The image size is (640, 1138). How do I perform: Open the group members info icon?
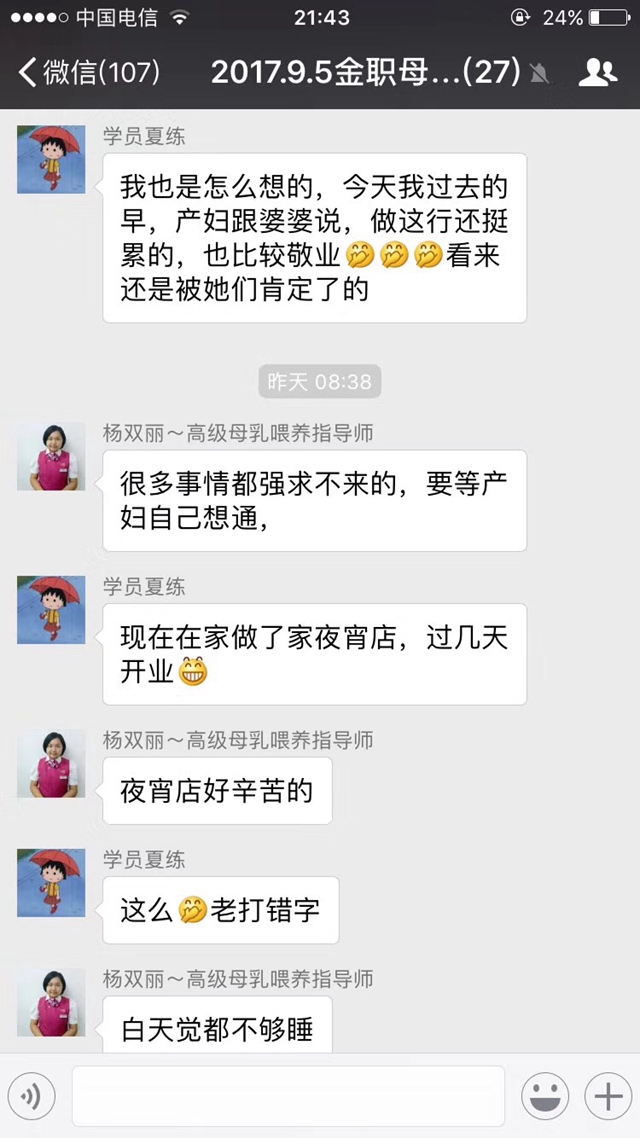(597, 72)
